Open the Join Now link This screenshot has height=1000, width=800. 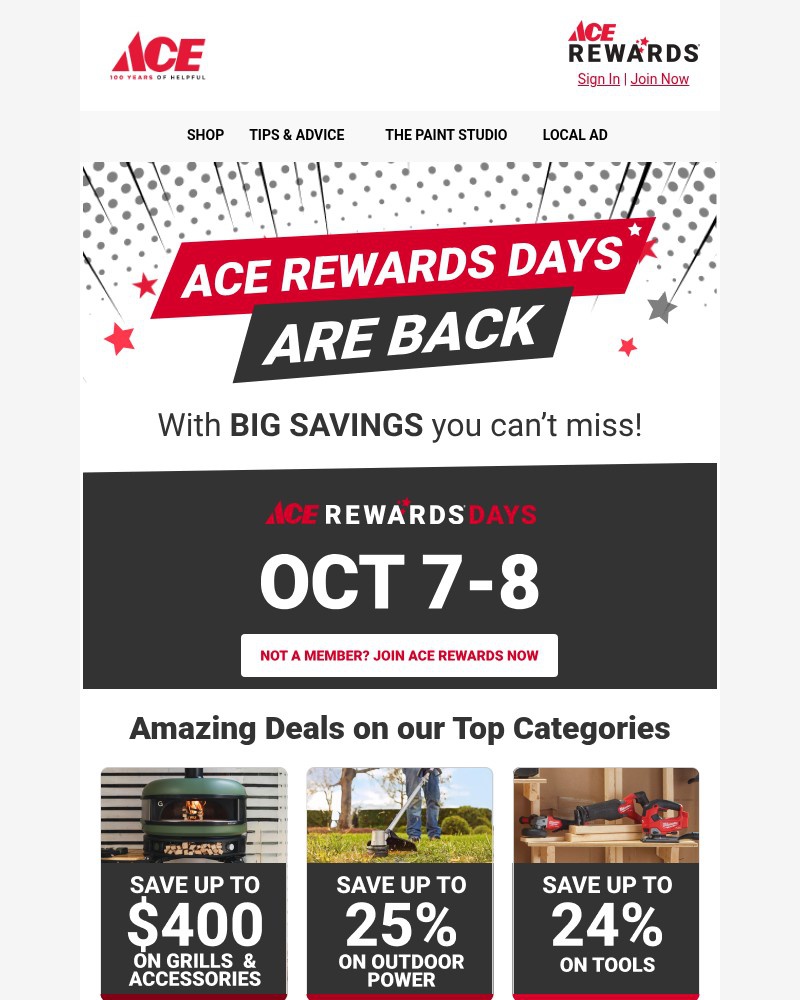click(659, 79)
